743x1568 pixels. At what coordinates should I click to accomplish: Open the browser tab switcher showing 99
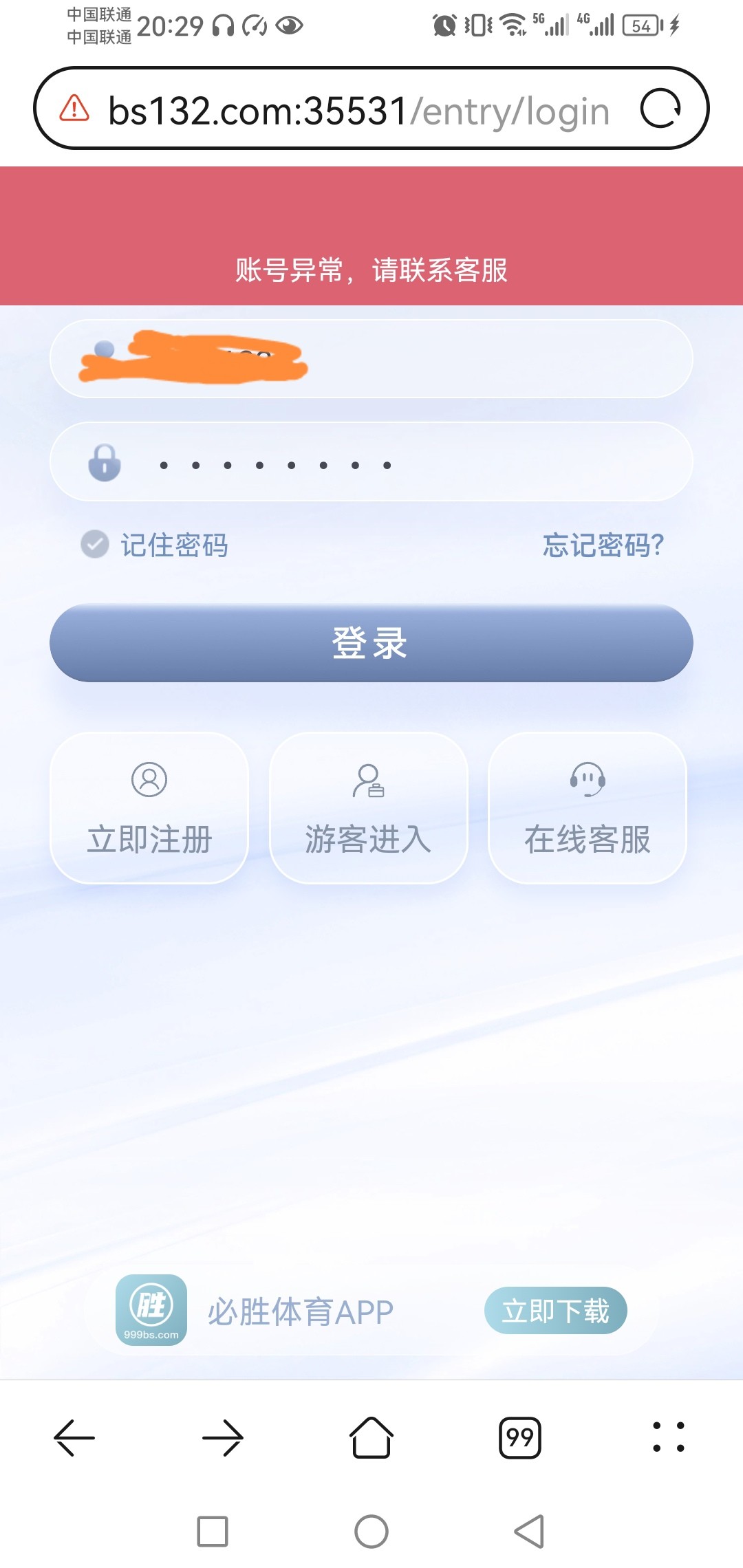pyautogui.click(x=520, y=1437)
